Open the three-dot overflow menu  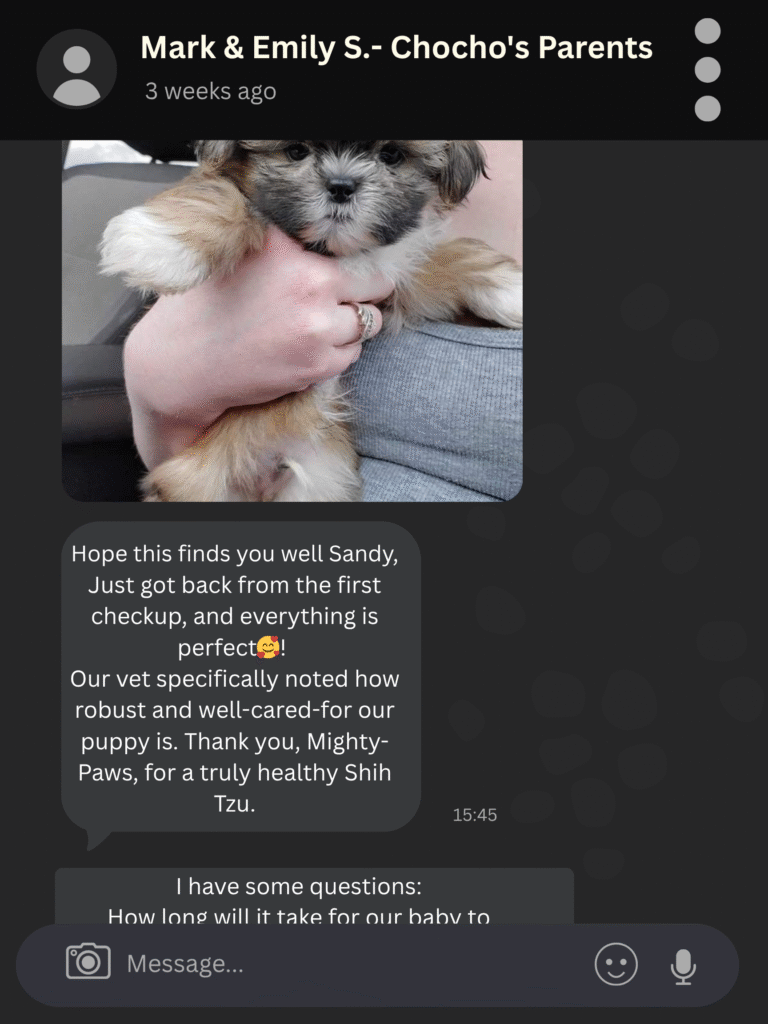[x=707, y=70]
